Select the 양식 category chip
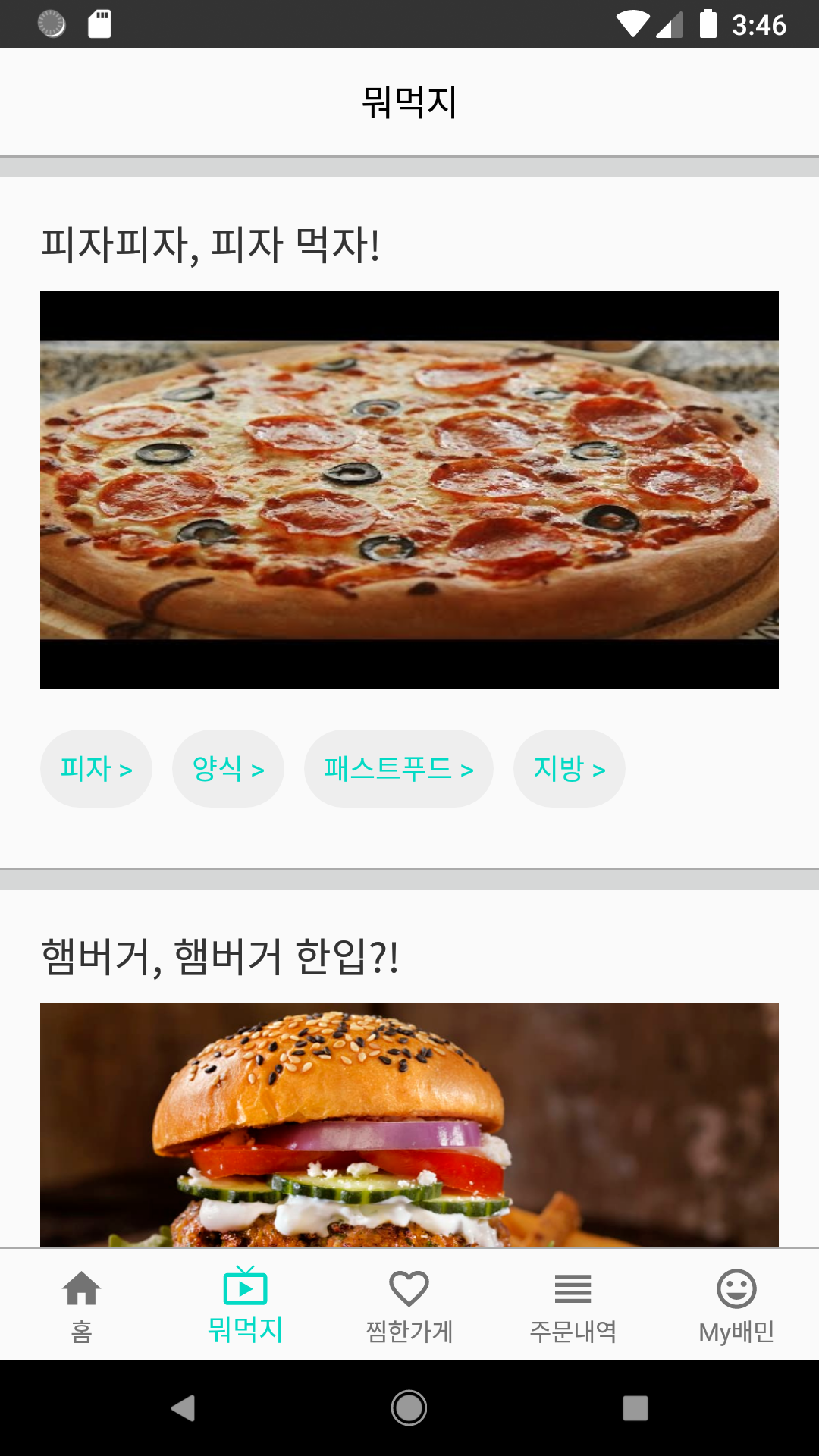 228,769
